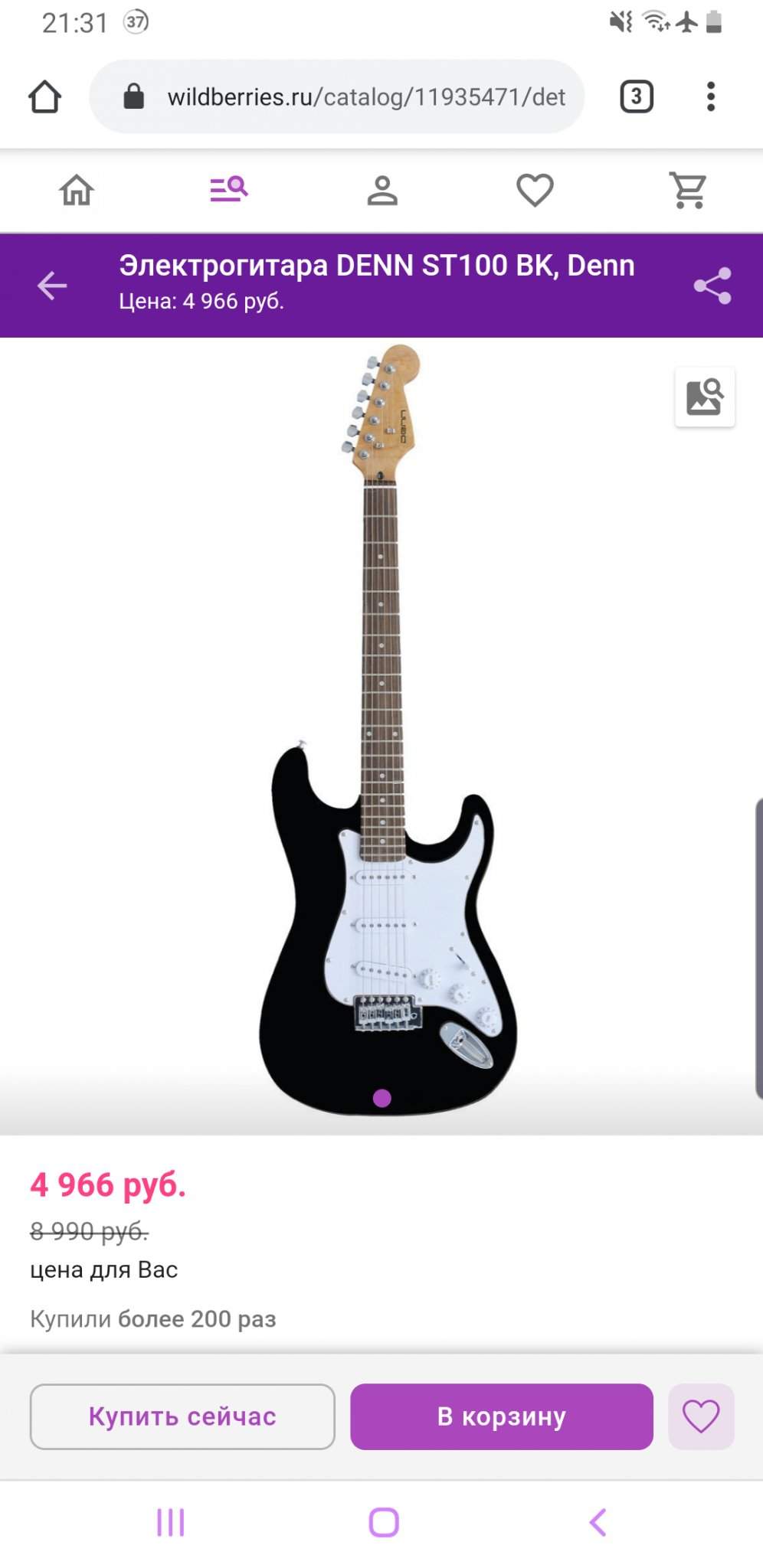Go back from the product page
This screenshot has height=1568, width=763.
pyautogui.click(x=52, y=286)
